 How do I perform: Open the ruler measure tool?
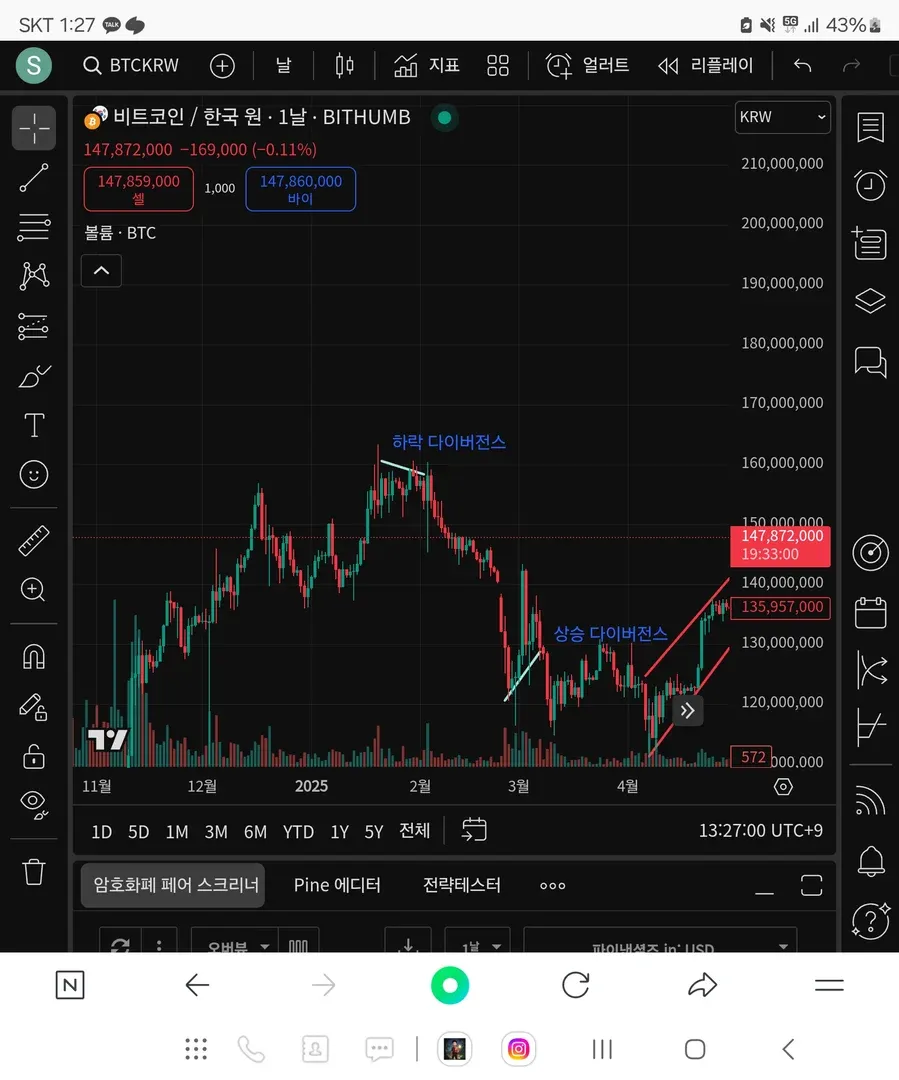(34, 541)
